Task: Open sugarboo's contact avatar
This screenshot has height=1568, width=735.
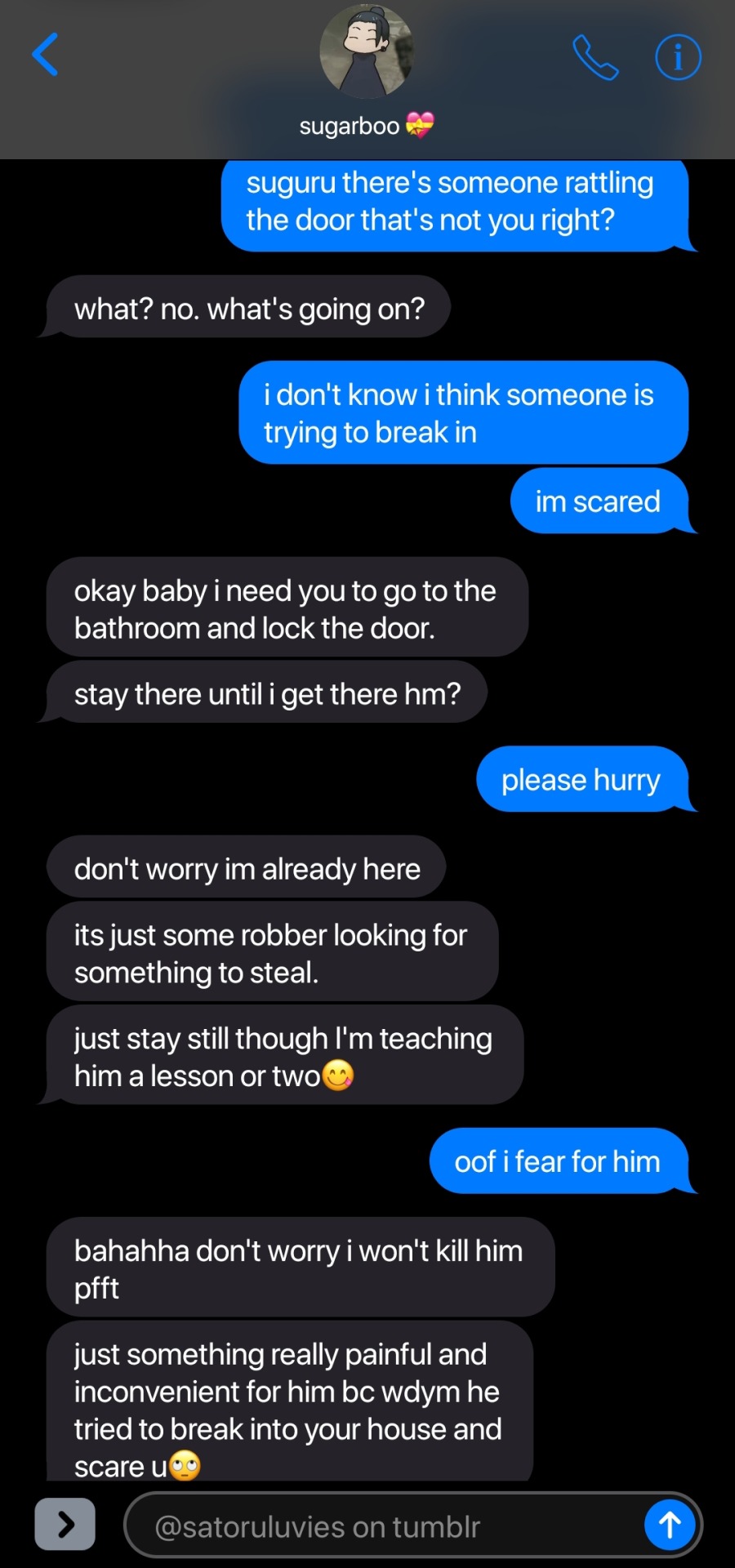Action: point(366,53)
